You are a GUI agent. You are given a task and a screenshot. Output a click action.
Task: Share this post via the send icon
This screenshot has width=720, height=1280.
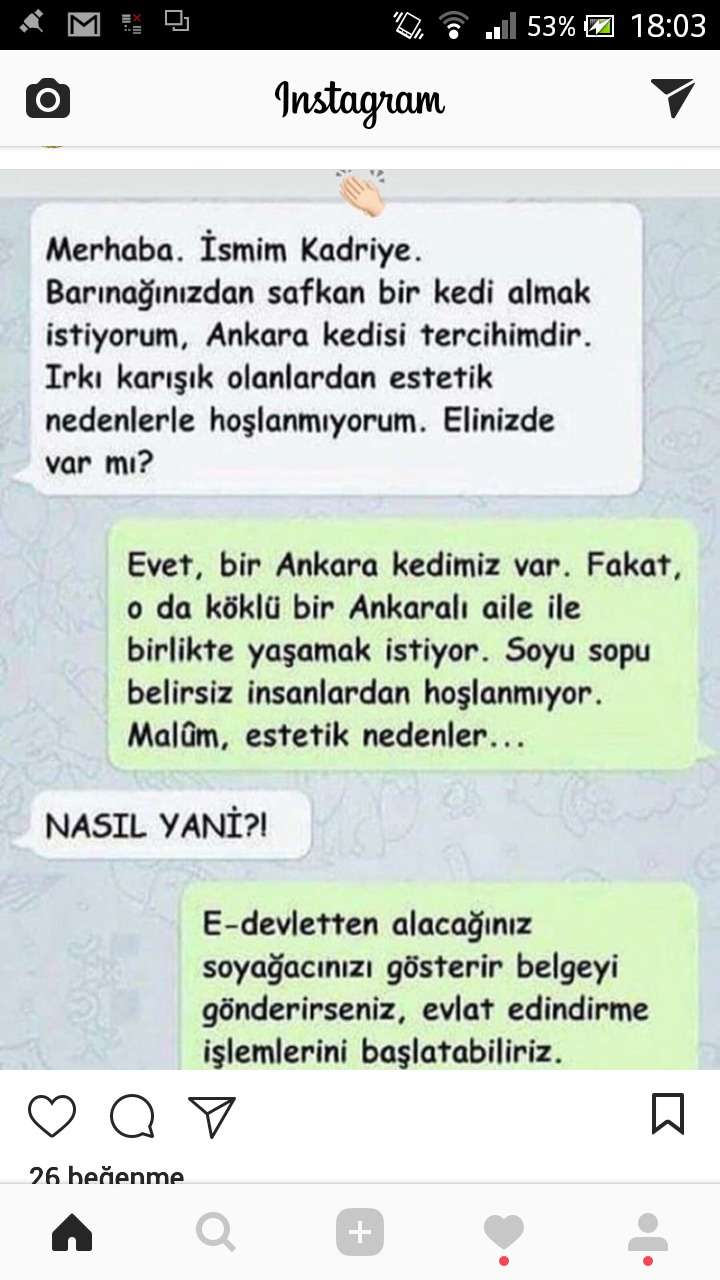pos(211,1116)
